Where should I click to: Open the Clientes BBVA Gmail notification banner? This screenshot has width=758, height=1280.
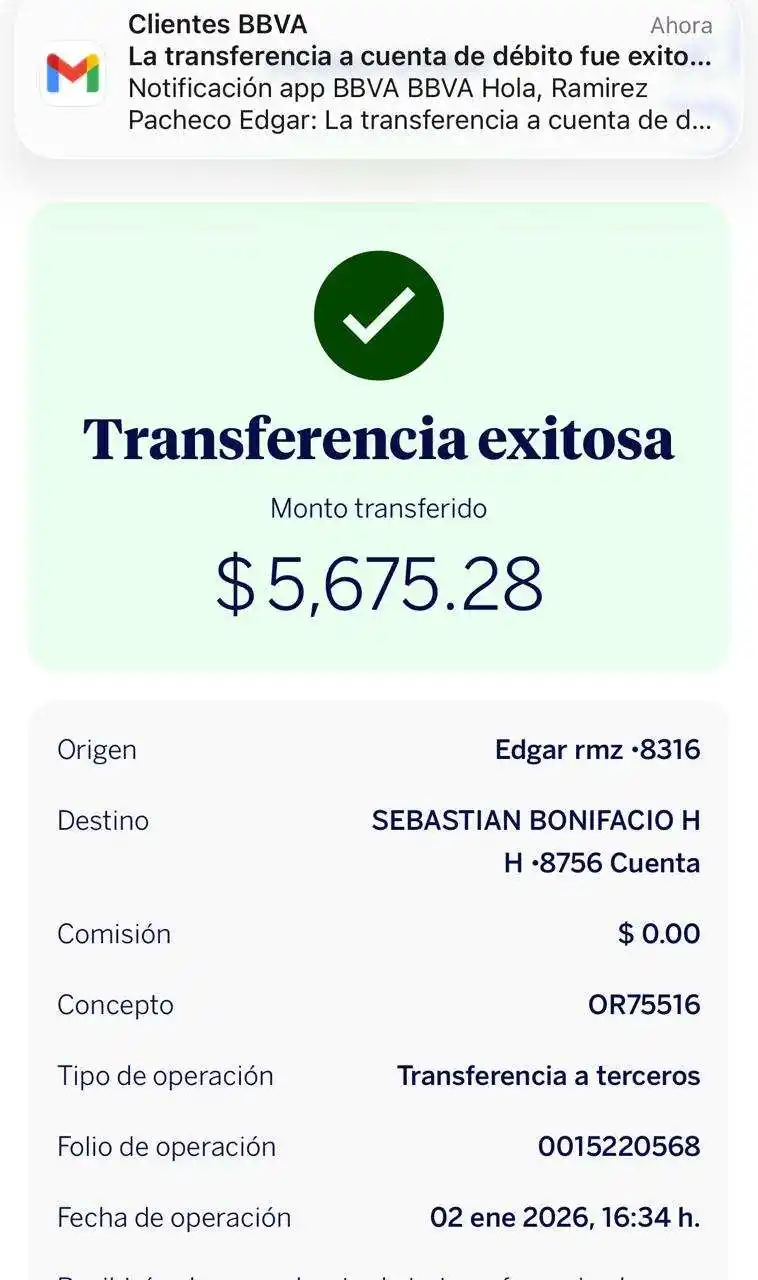pyautogui.click(x=378, y=74)
